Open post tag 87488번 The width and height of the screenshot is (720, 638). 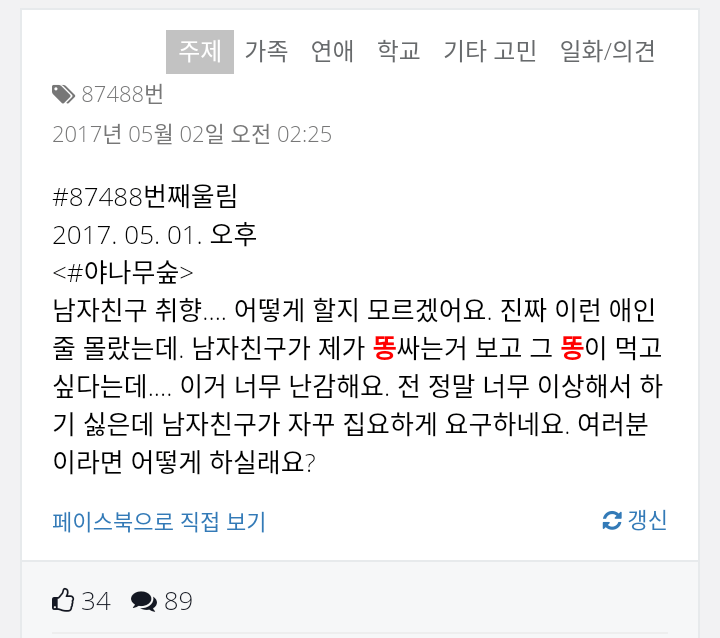tap(109, 95)
